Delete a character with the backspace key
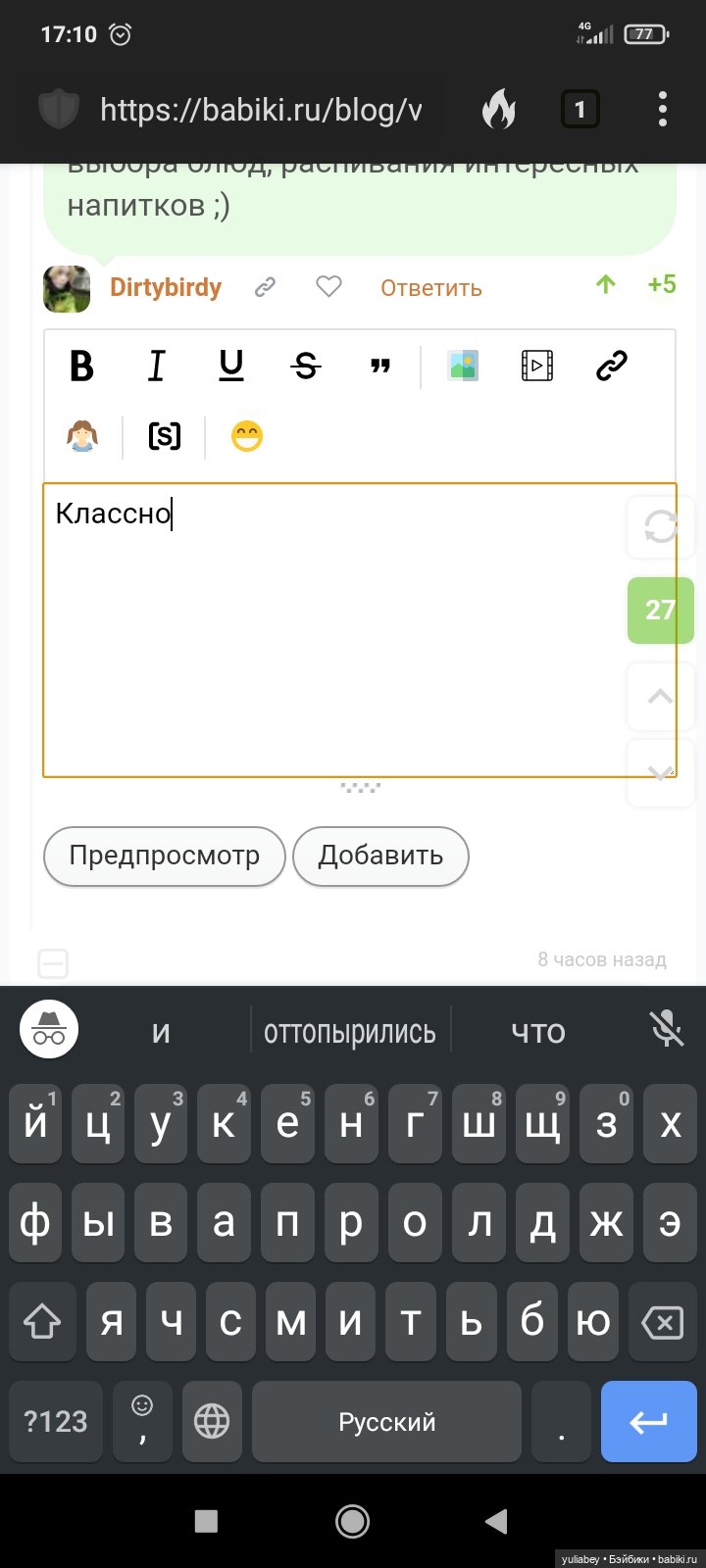Viewport: 706px width, 1568px height. pyautogui.click(x=662, y=1324)
